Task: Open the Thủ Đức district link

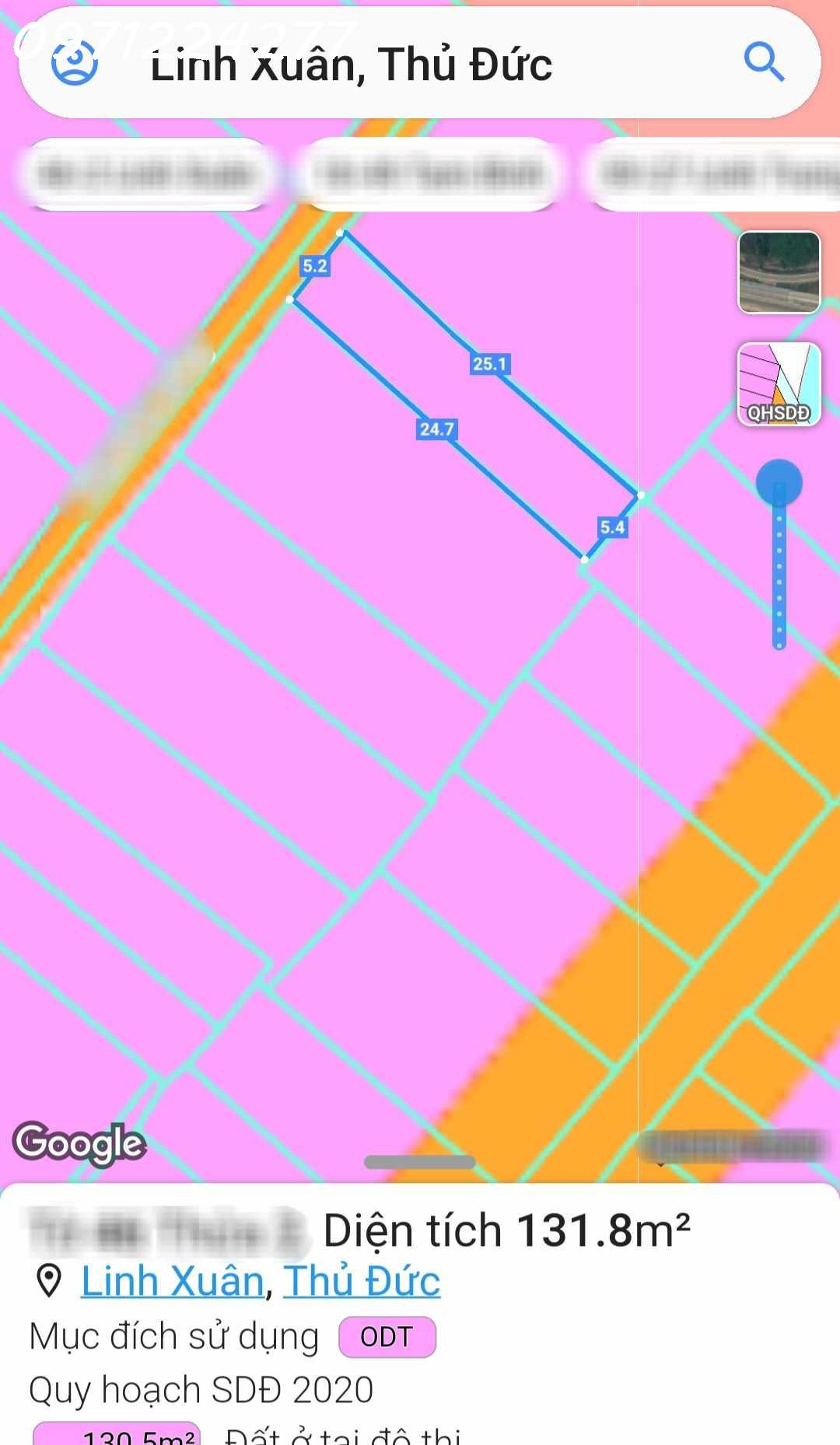Action: point(362,1281)
